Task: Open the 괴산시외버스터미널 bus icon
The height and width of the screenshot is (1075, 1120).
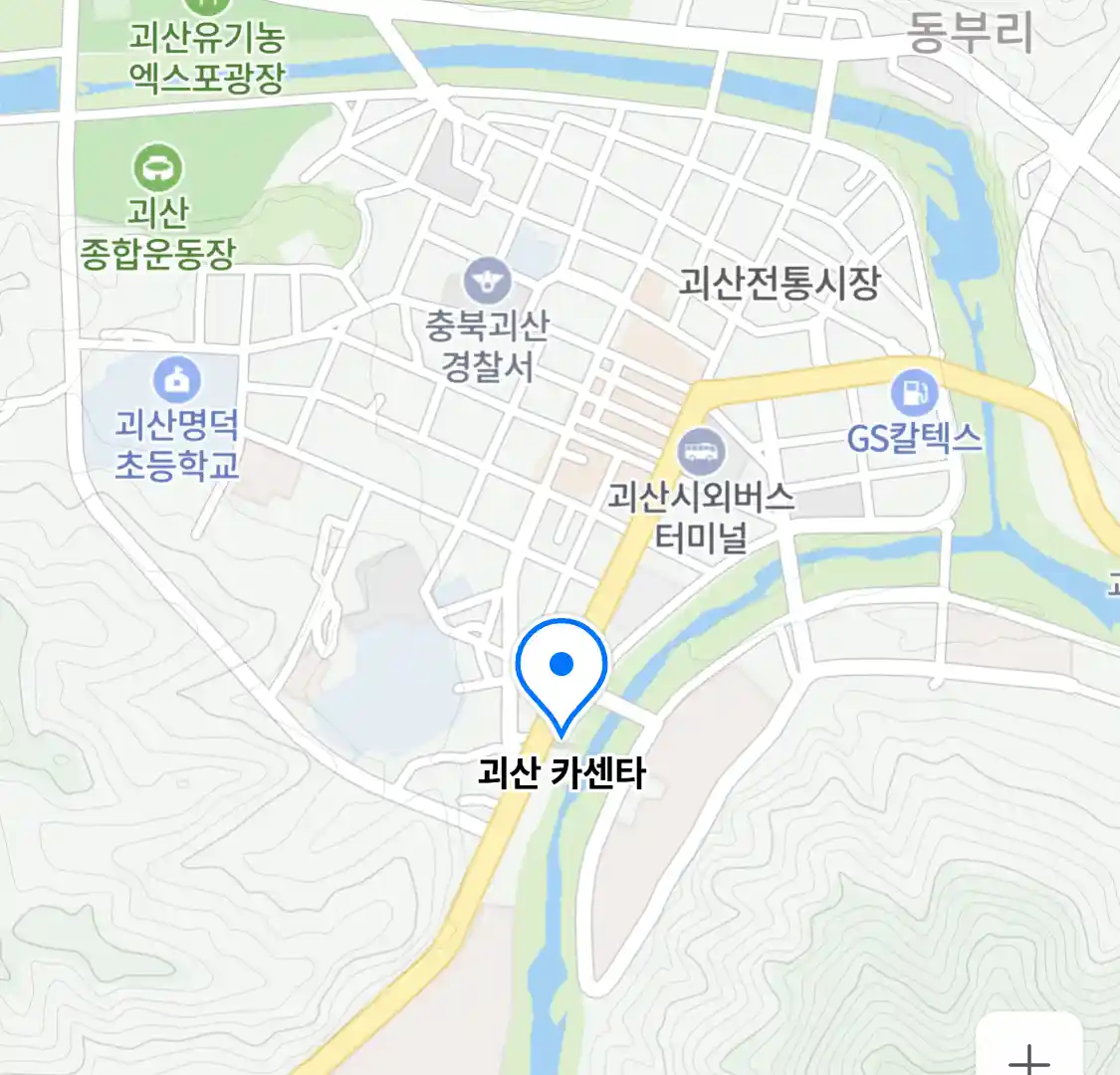Action: pos(702,453)
